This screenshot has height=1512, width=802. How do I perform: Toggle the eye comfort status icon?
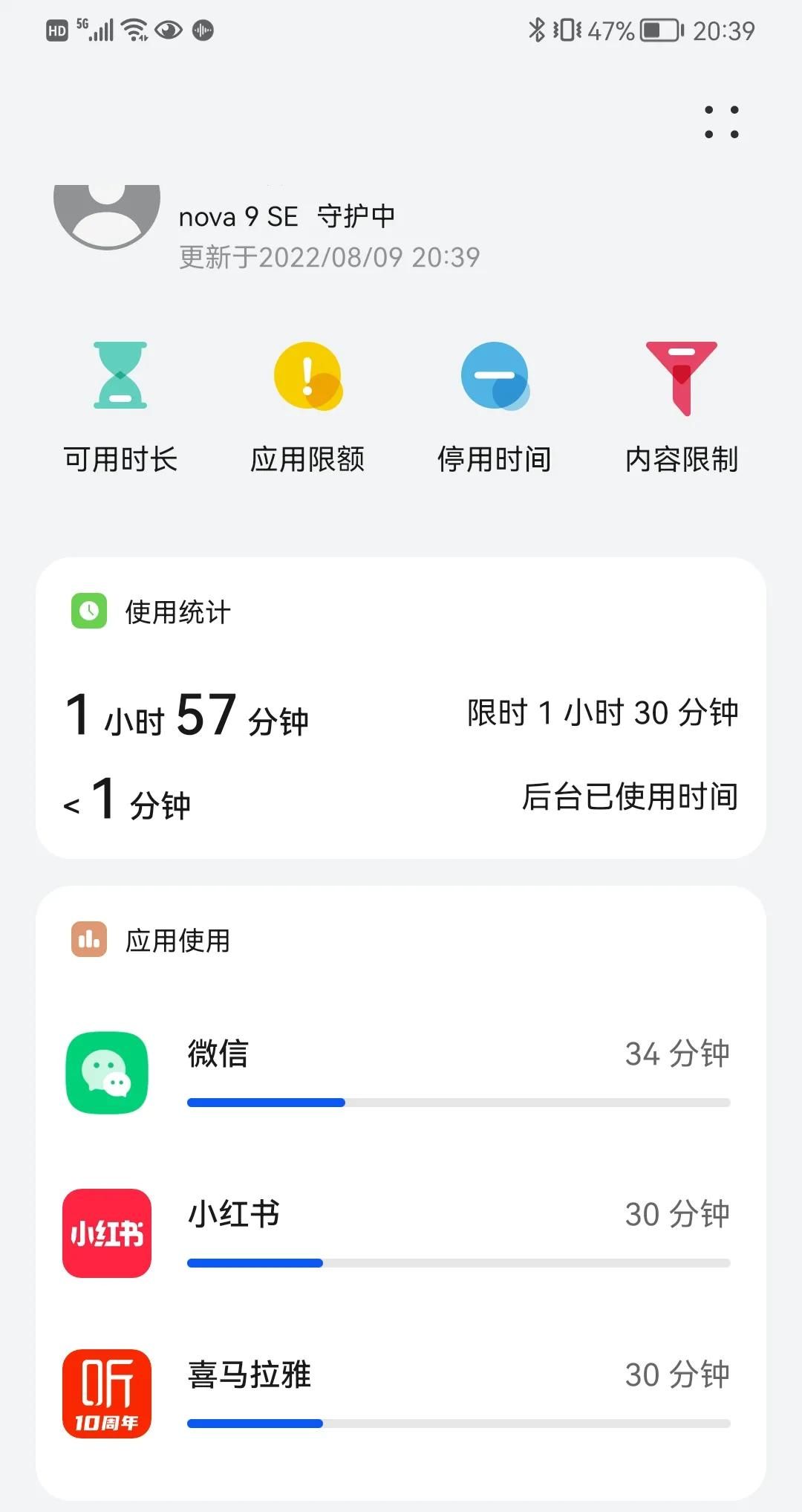coord(169,31)
